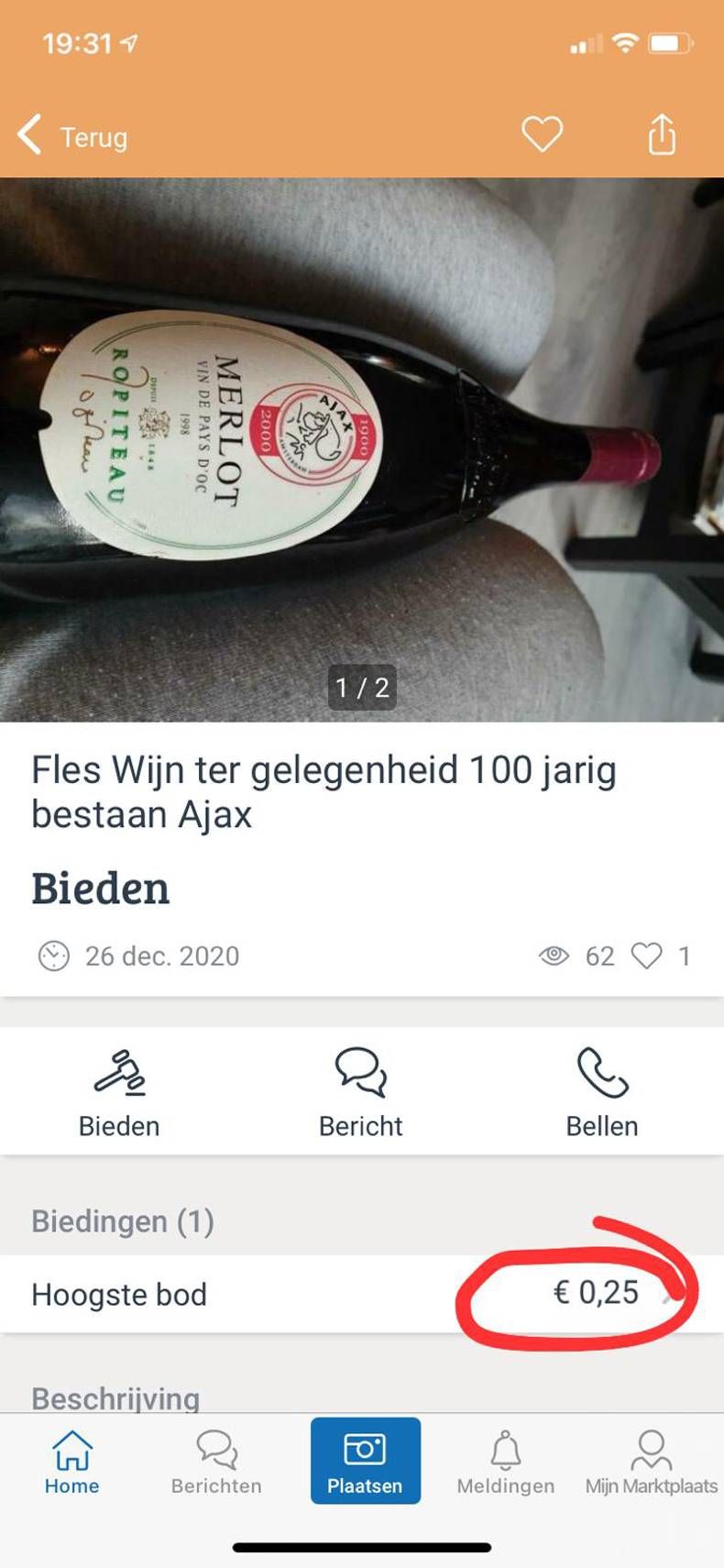
Task: Select the Bericht chat bubble icon
Action: 361,1073
